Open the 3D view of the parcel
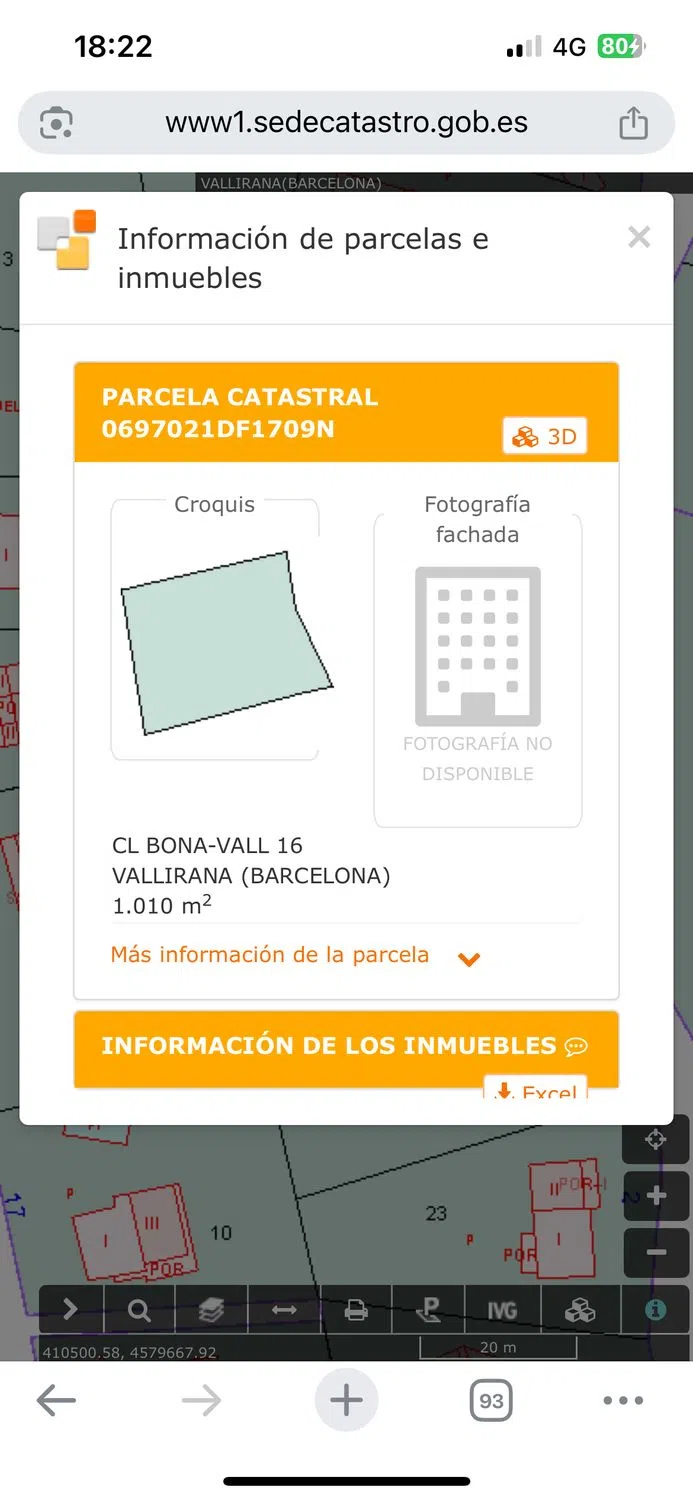Screen dimensions: 693x1500 pyautogui.click(x=545, y=437)
